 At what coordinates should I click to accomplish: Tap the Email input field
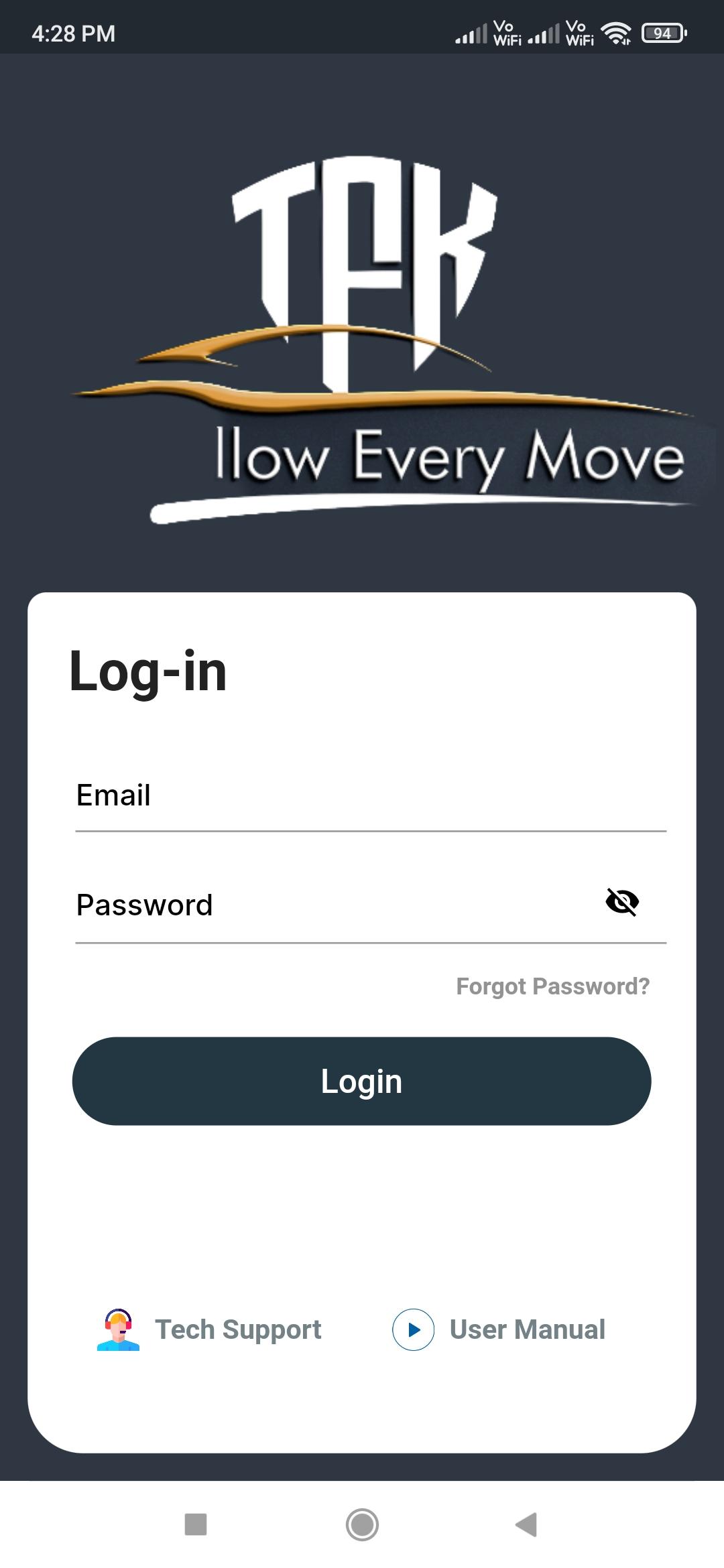tap(371, 795)
